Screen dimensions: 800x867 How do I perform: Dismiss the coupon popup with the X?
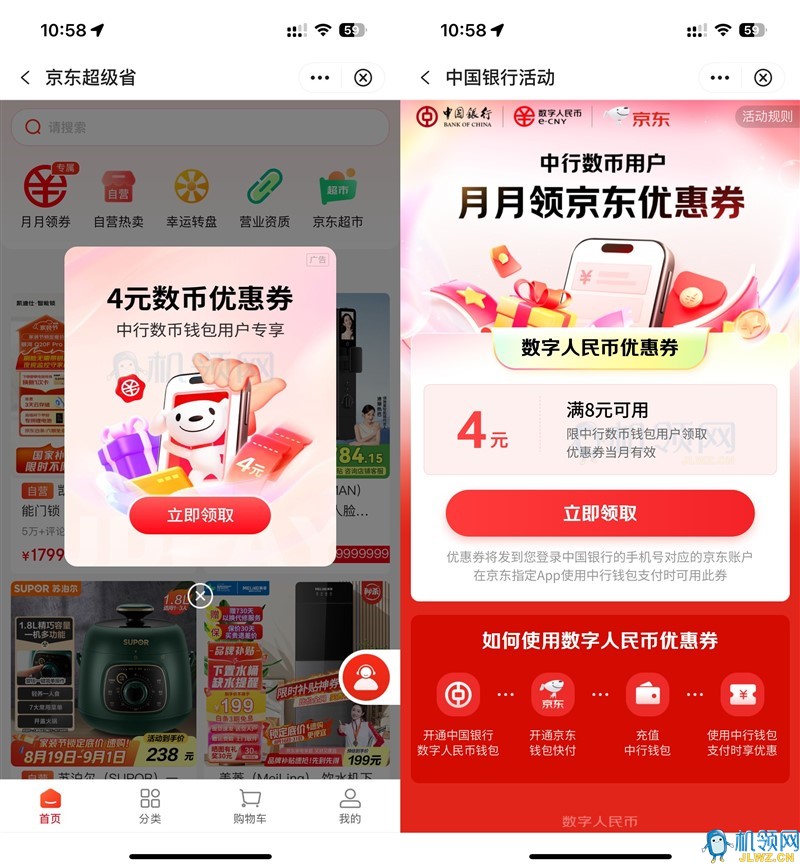pyautogui.click(x=201, y=596)
